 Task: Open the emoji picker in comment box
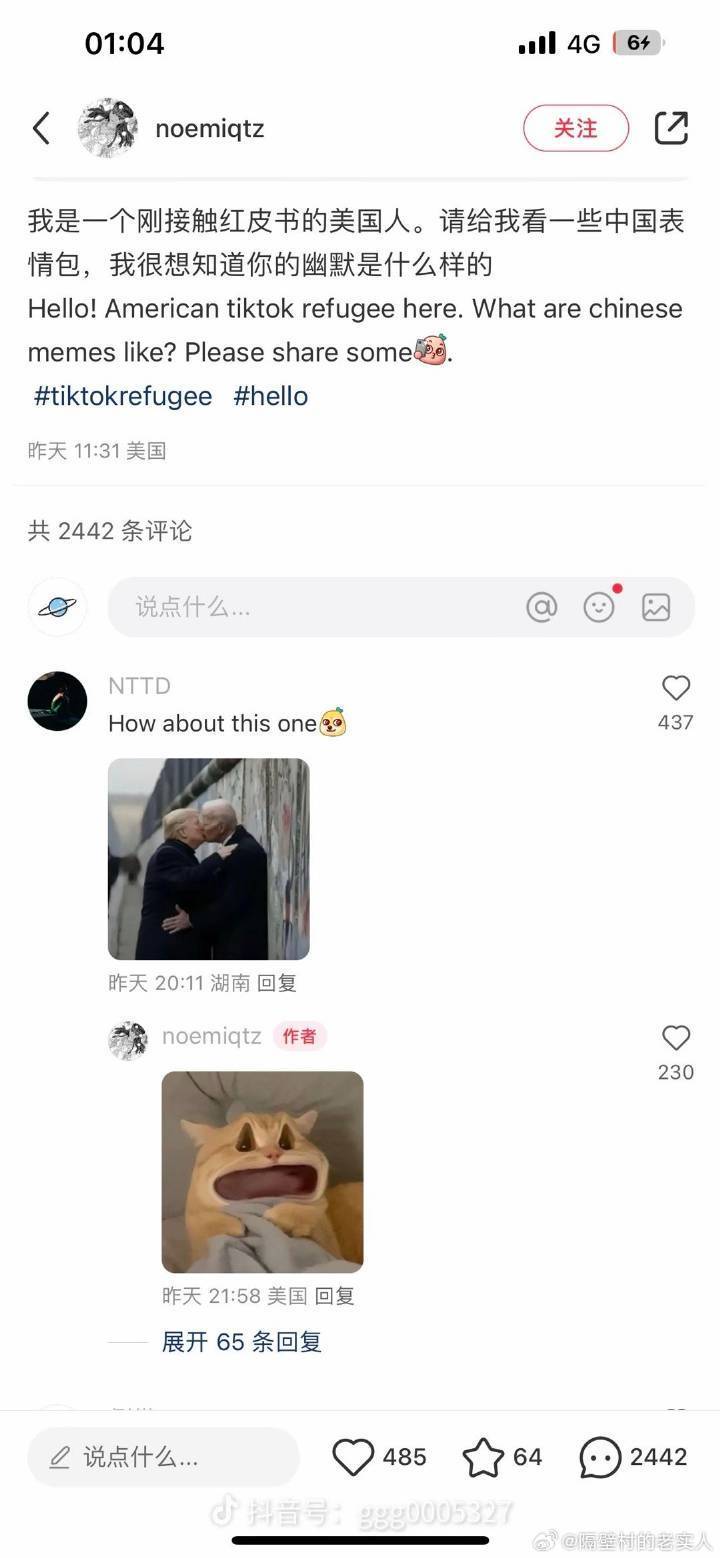point(599,607)
